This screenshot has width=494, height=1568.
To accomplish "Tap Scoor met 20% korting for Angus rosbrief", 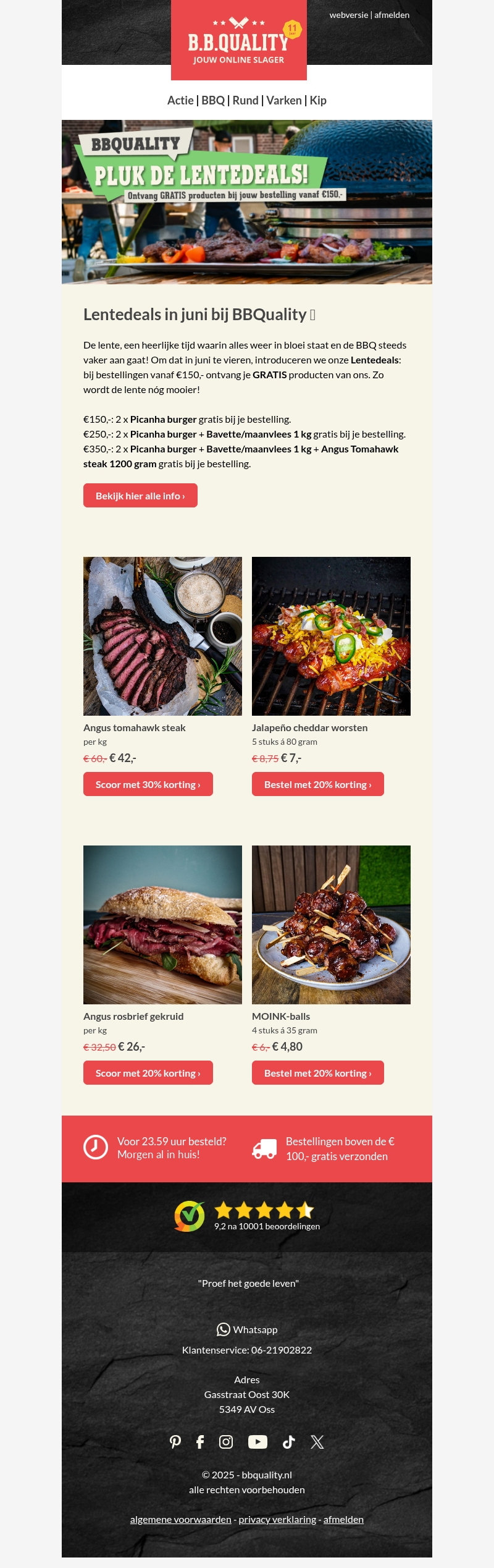I will 148,1073.
